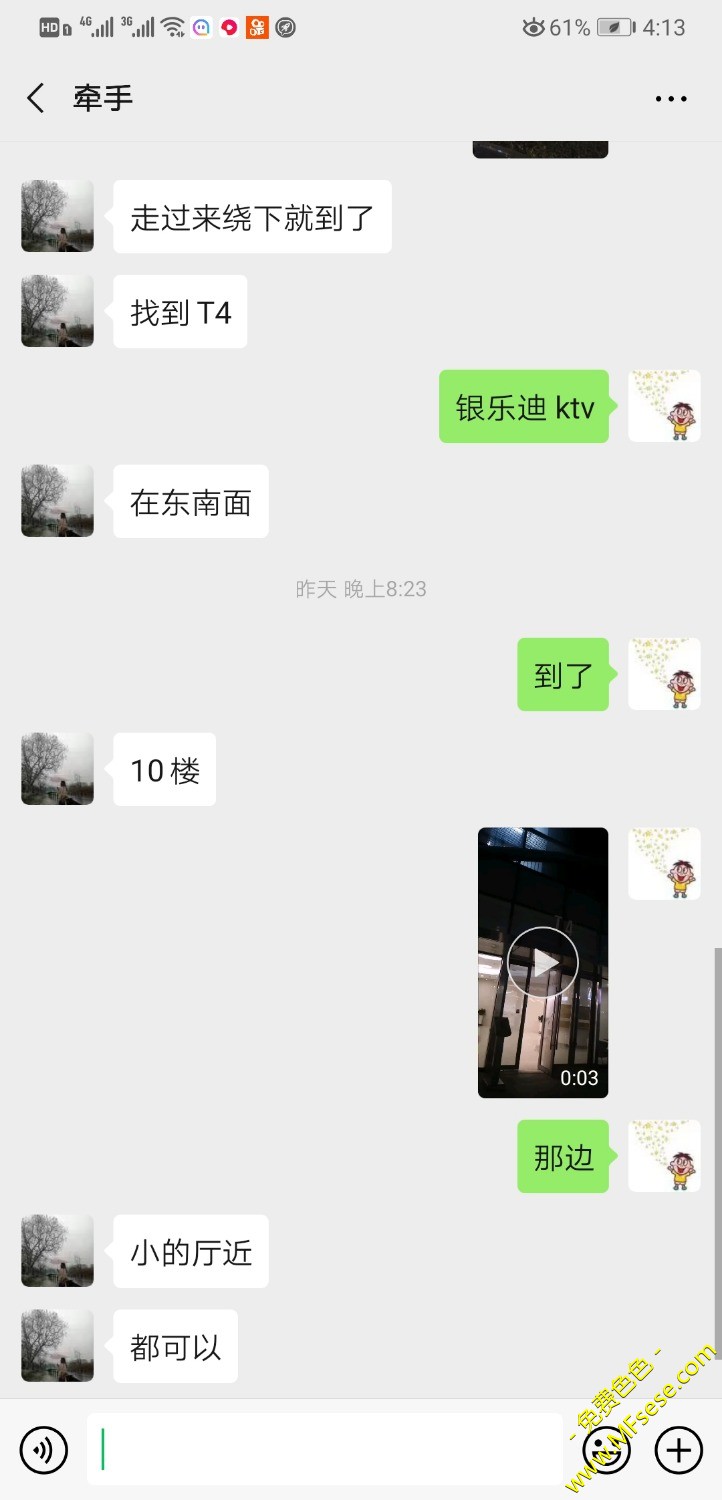Focus the message text field
The height and width of the screenshot is (1500, 722).
[325, 1449]
